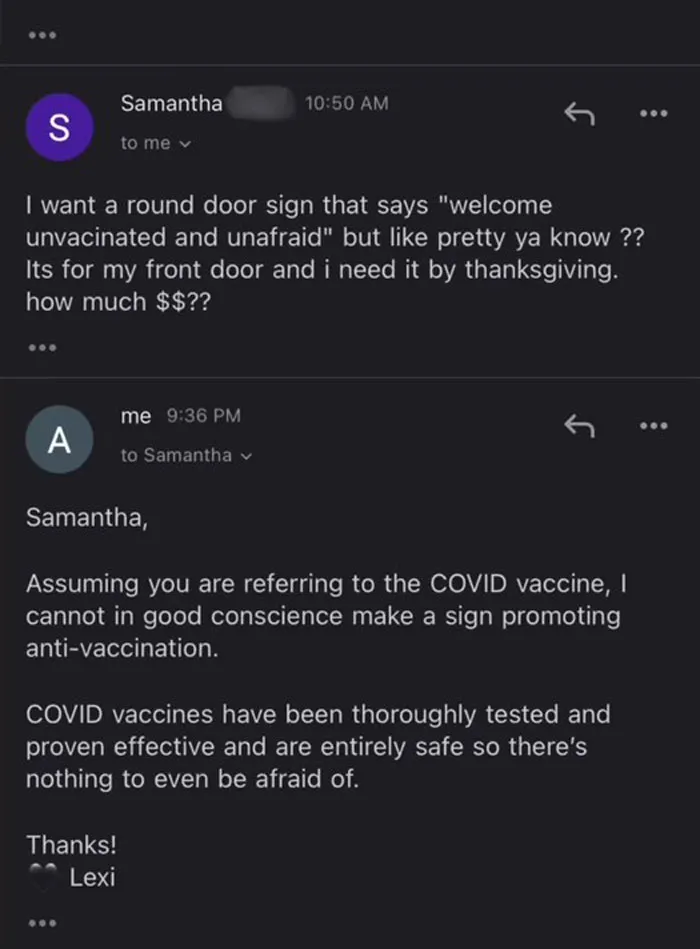Expand the 'to Samantha' recipient details
This screenshot has height=949, width=700.
click(x=186, y=455)
